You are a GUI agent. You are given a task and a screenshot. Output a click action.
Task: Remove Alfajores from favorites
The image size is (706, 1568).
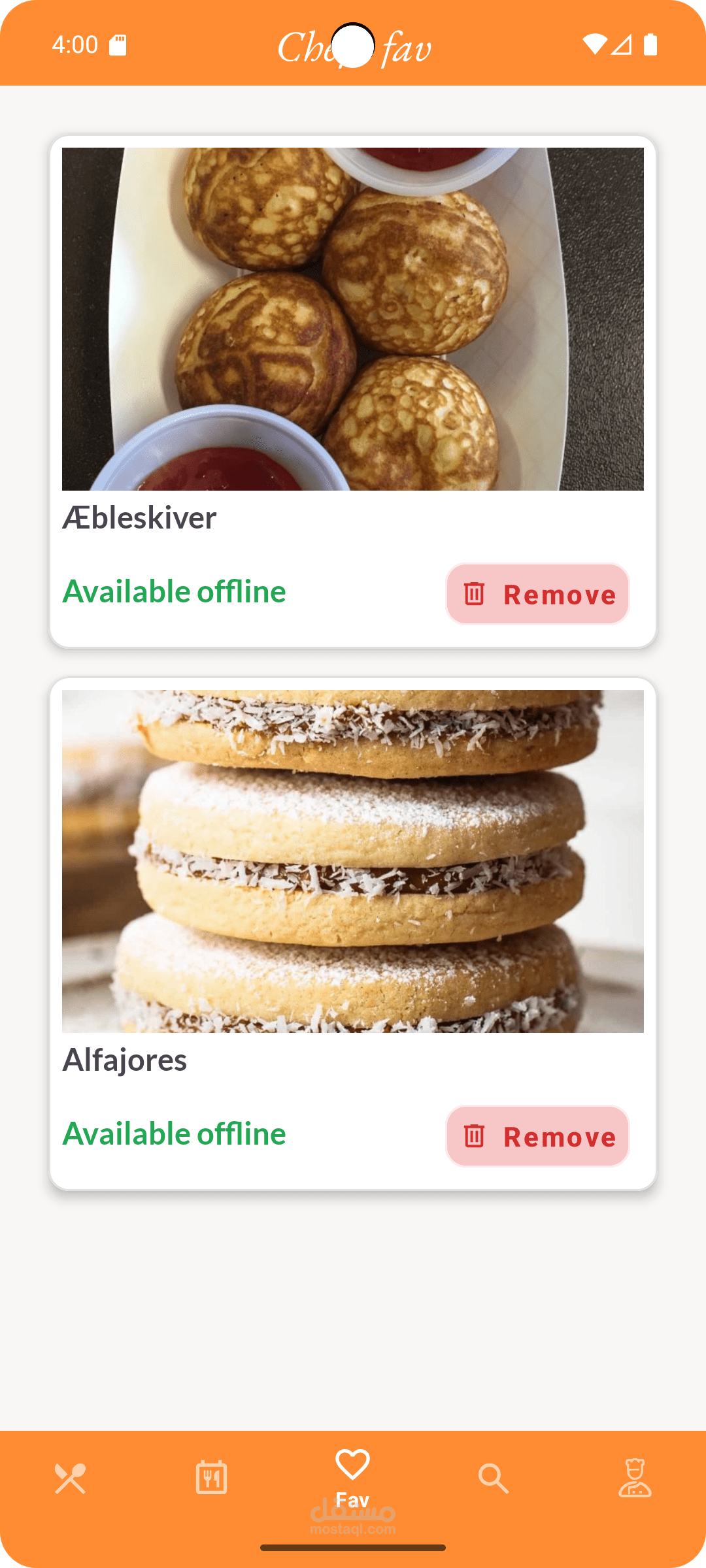[x=537, y=1136]
